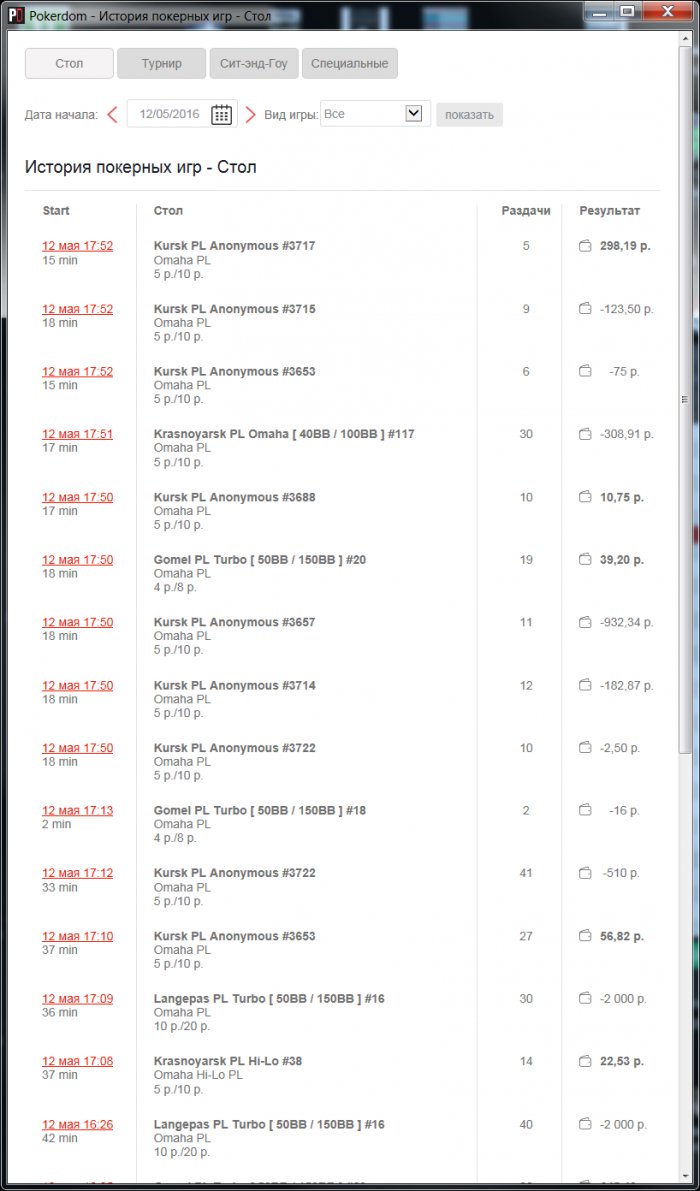This screenshot has height=1191, width=700.
Task: Switch to the Сит-энд-Гоу tab
Action: [x=254, y=64]
